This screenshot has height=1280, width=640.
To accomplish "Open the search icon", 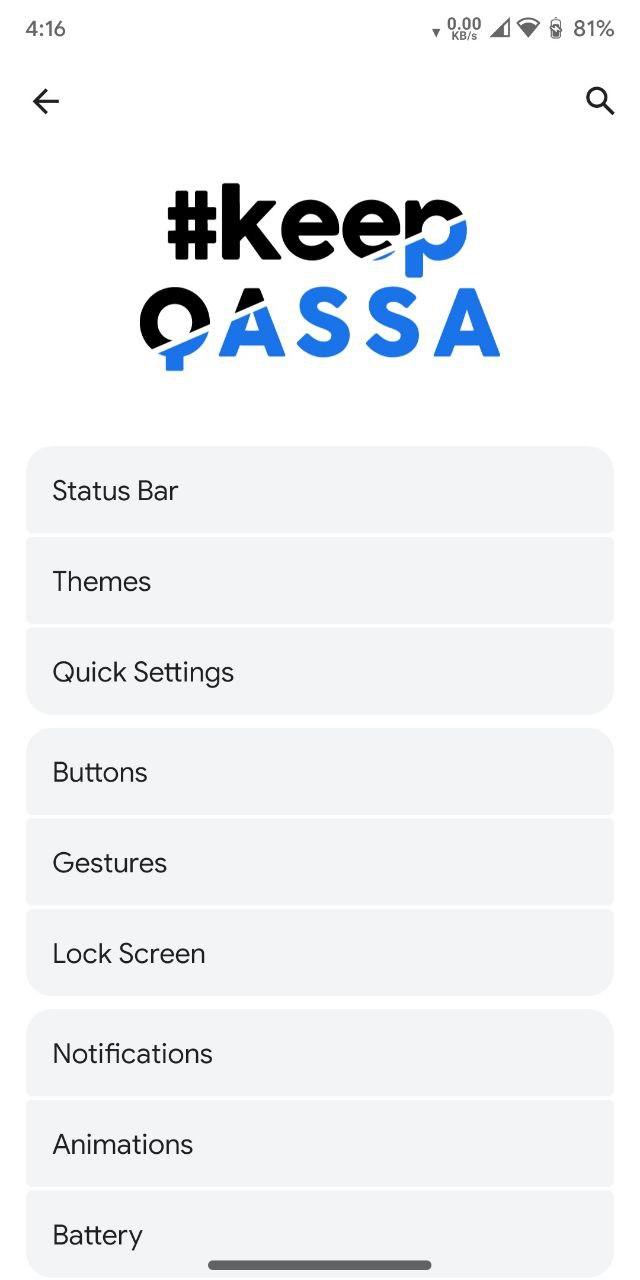I will 599,101.
